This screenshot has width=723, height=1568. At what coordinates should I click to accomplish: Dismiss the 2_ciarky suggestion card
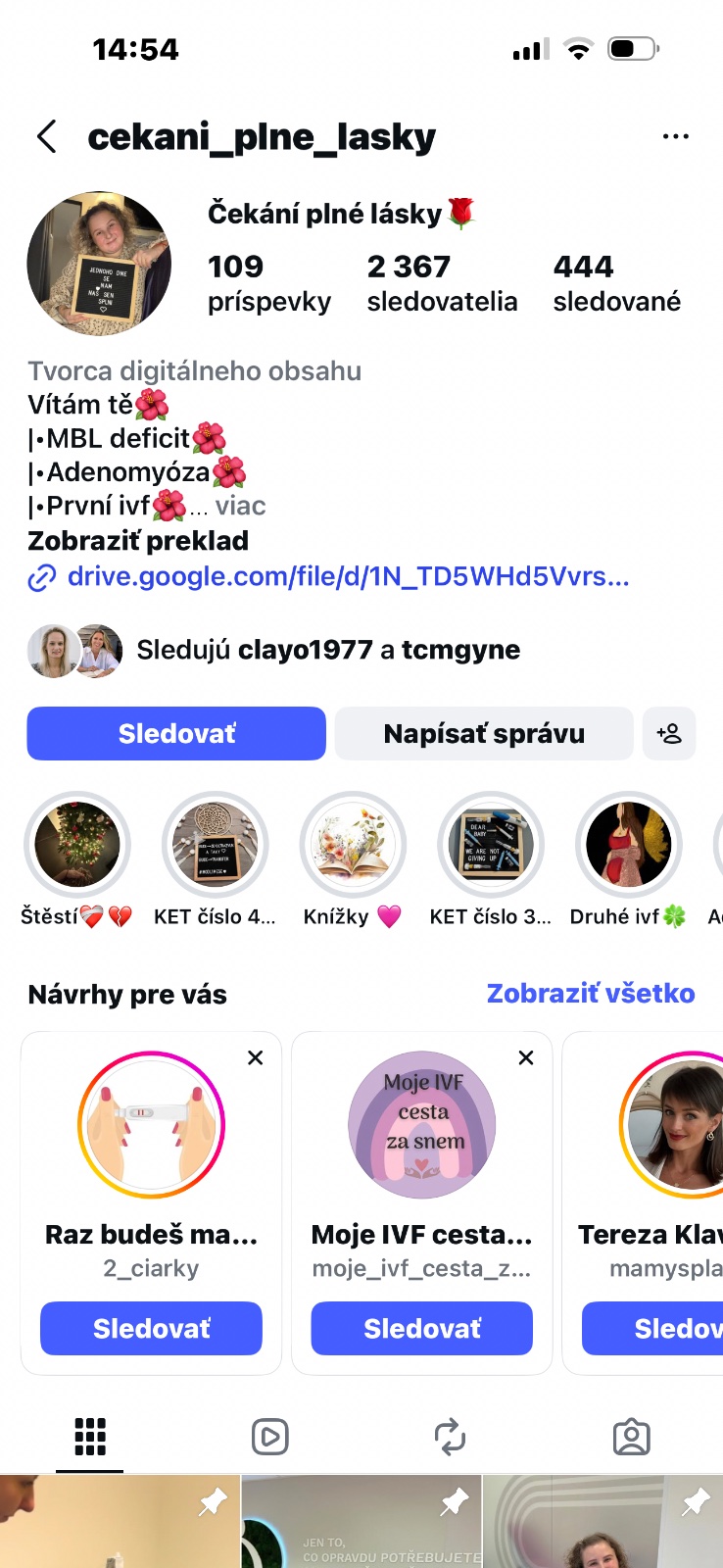[256, 1058]
